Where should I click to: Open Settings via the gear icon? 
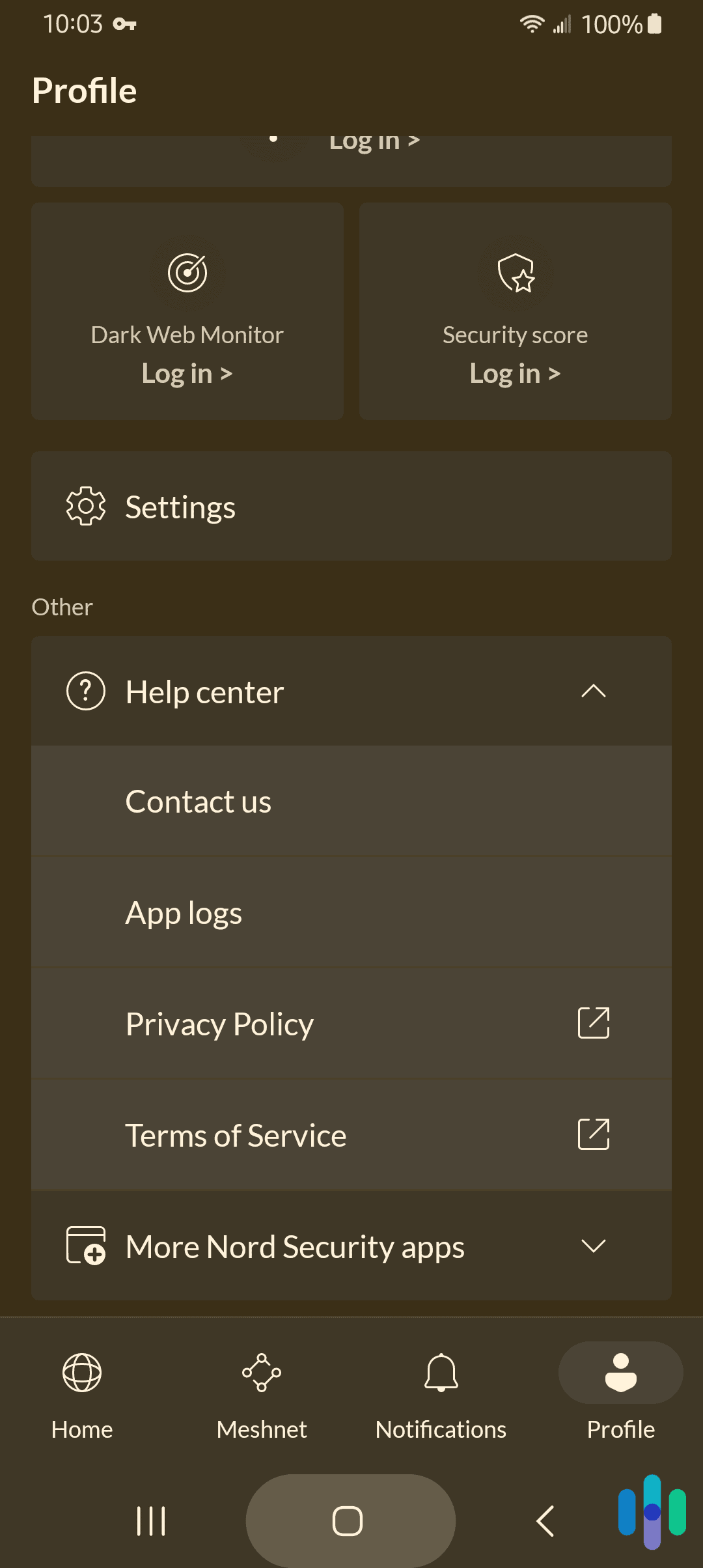(85, 506)
